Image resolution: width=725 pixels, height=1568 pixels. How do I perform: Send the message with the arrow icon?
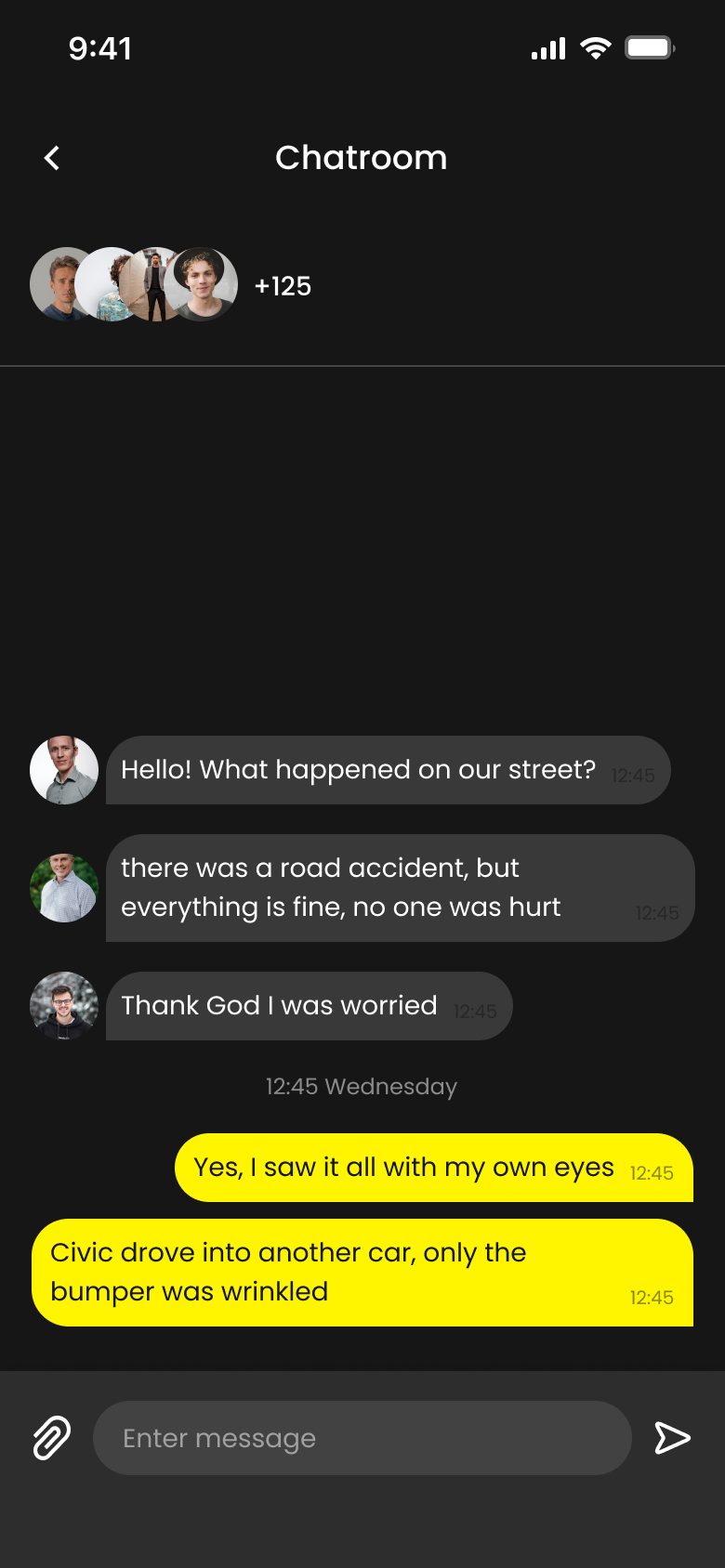pos(672,1438)
